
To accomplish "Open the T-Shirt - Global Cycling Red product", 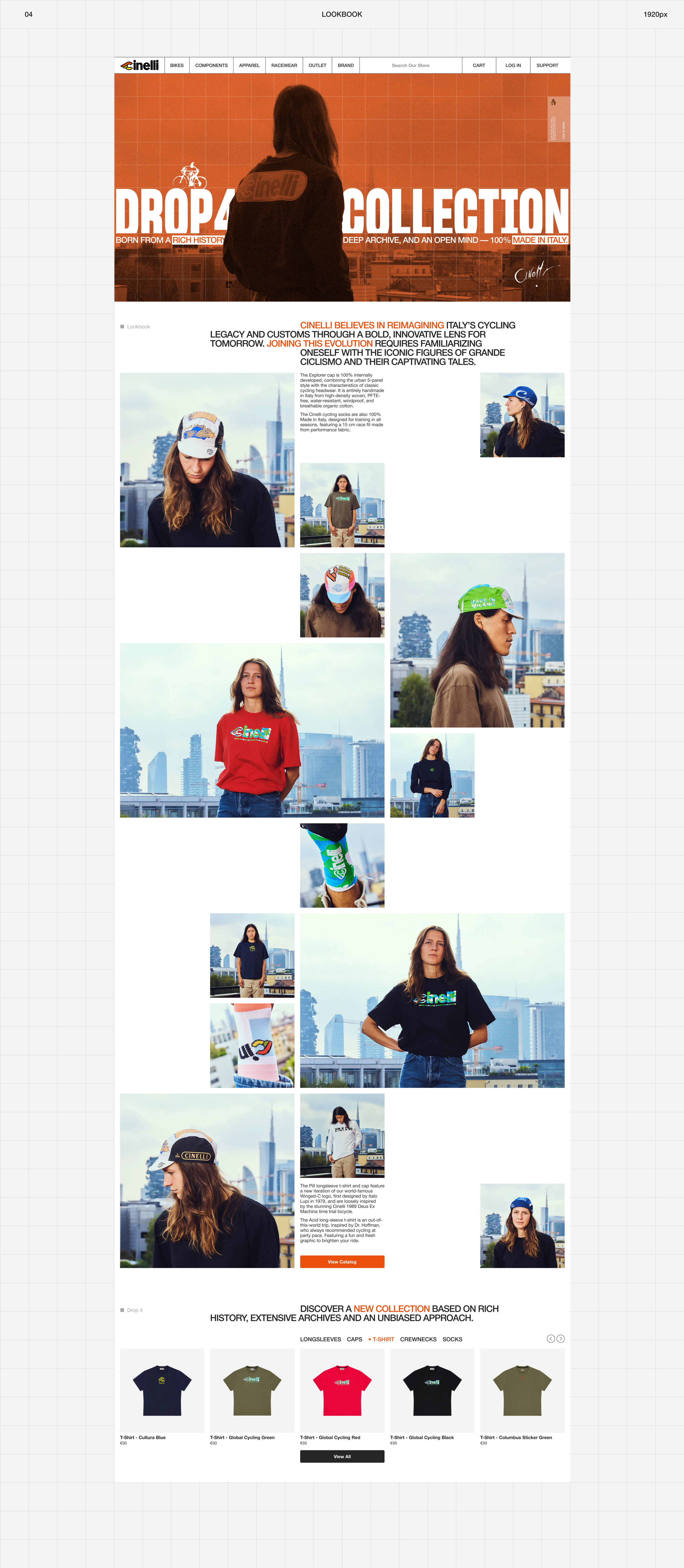I will point(342,1390).
